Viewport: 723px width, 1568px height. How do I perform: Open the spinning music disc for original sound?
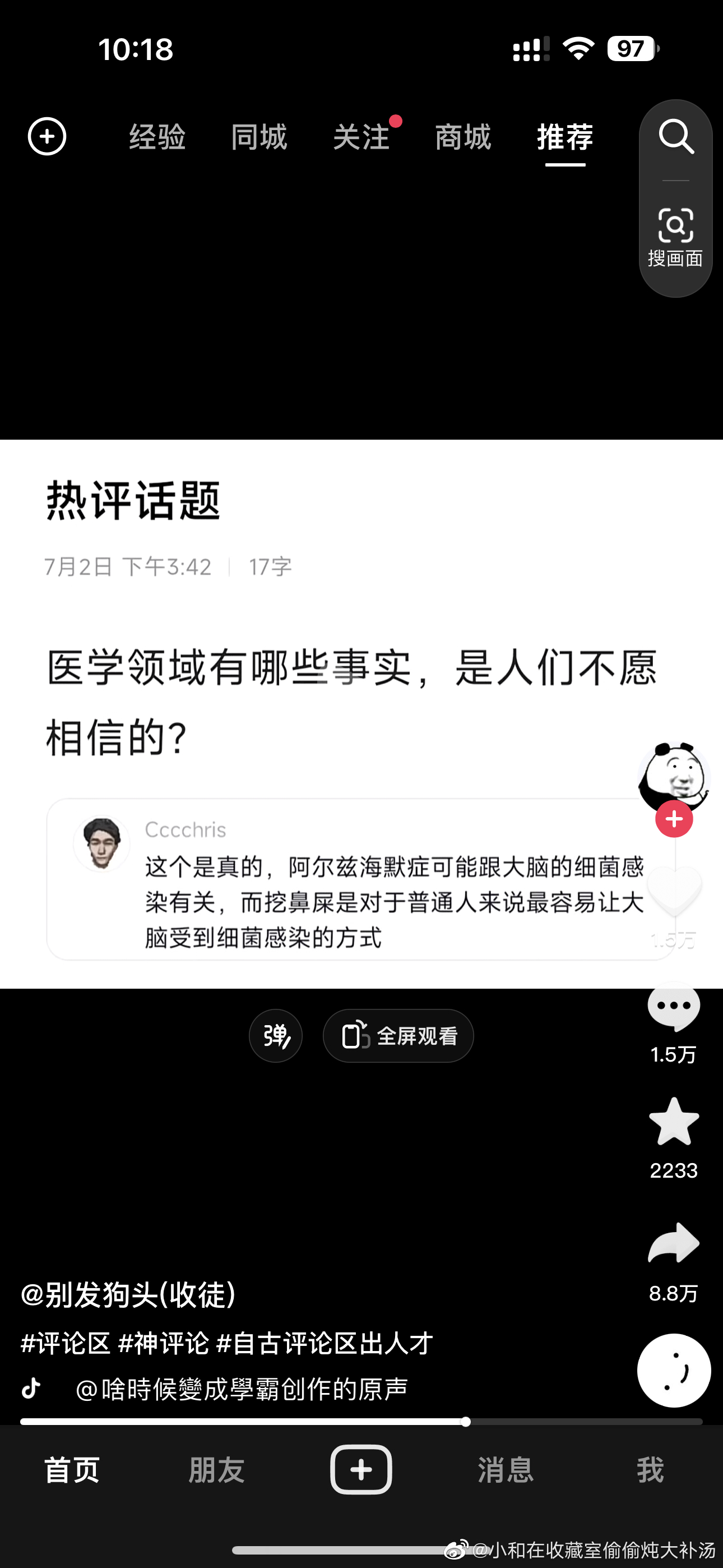pyautogui.click(x=674, y=1369)
